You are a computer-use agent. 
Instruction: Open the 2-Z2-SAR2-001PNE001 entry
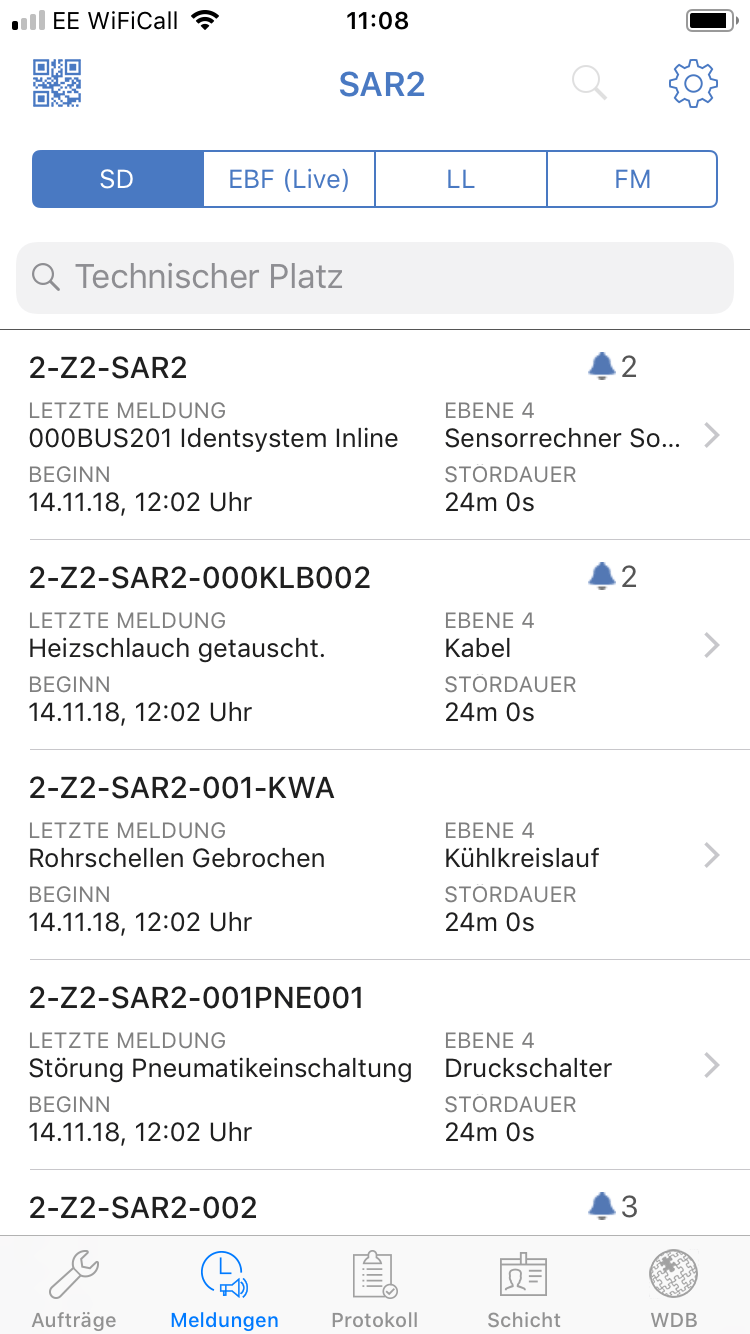click(x=375, y=1065)
